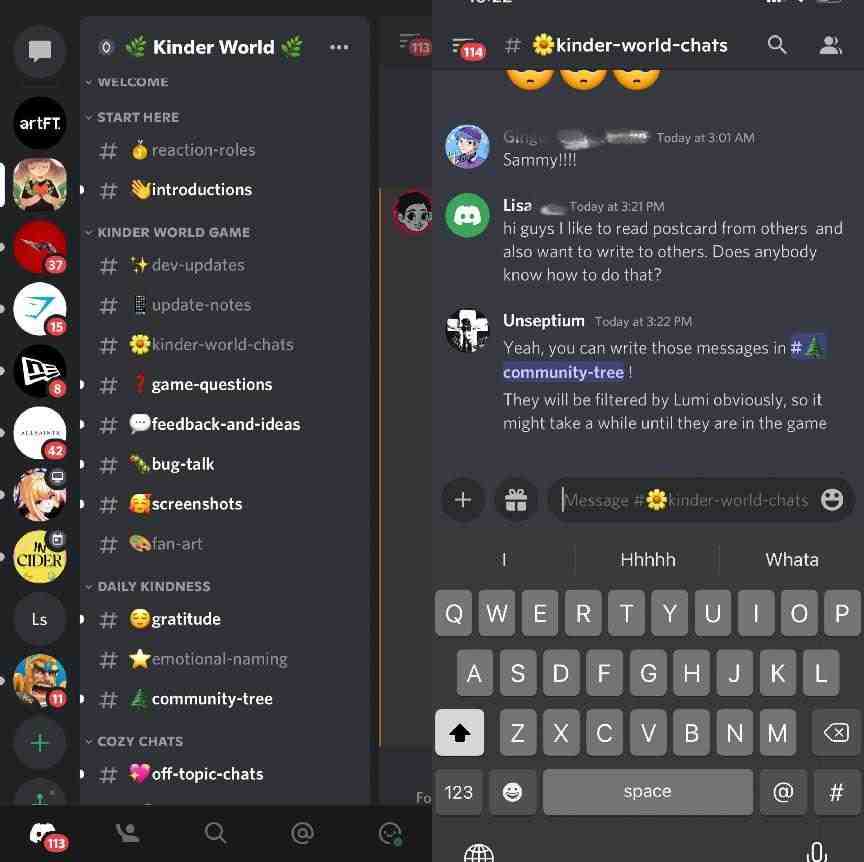
Task: Open game-questions channel
Action: tap(211, 384)
